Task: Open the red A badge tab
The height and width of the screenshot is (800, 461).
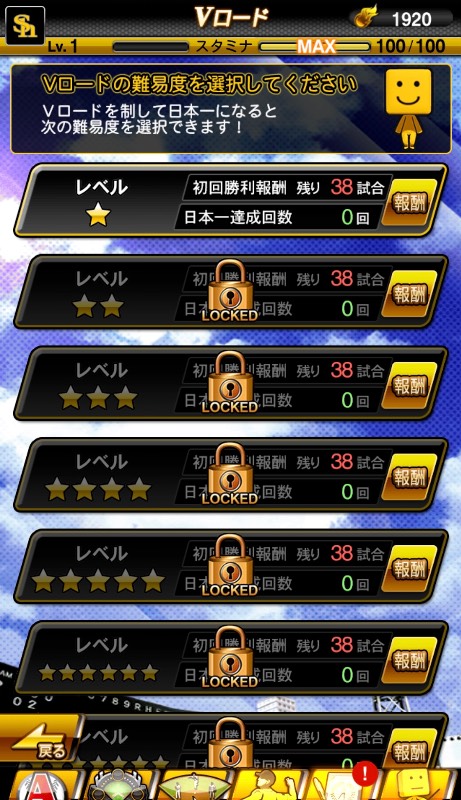Action: click(x=42, y=785)
